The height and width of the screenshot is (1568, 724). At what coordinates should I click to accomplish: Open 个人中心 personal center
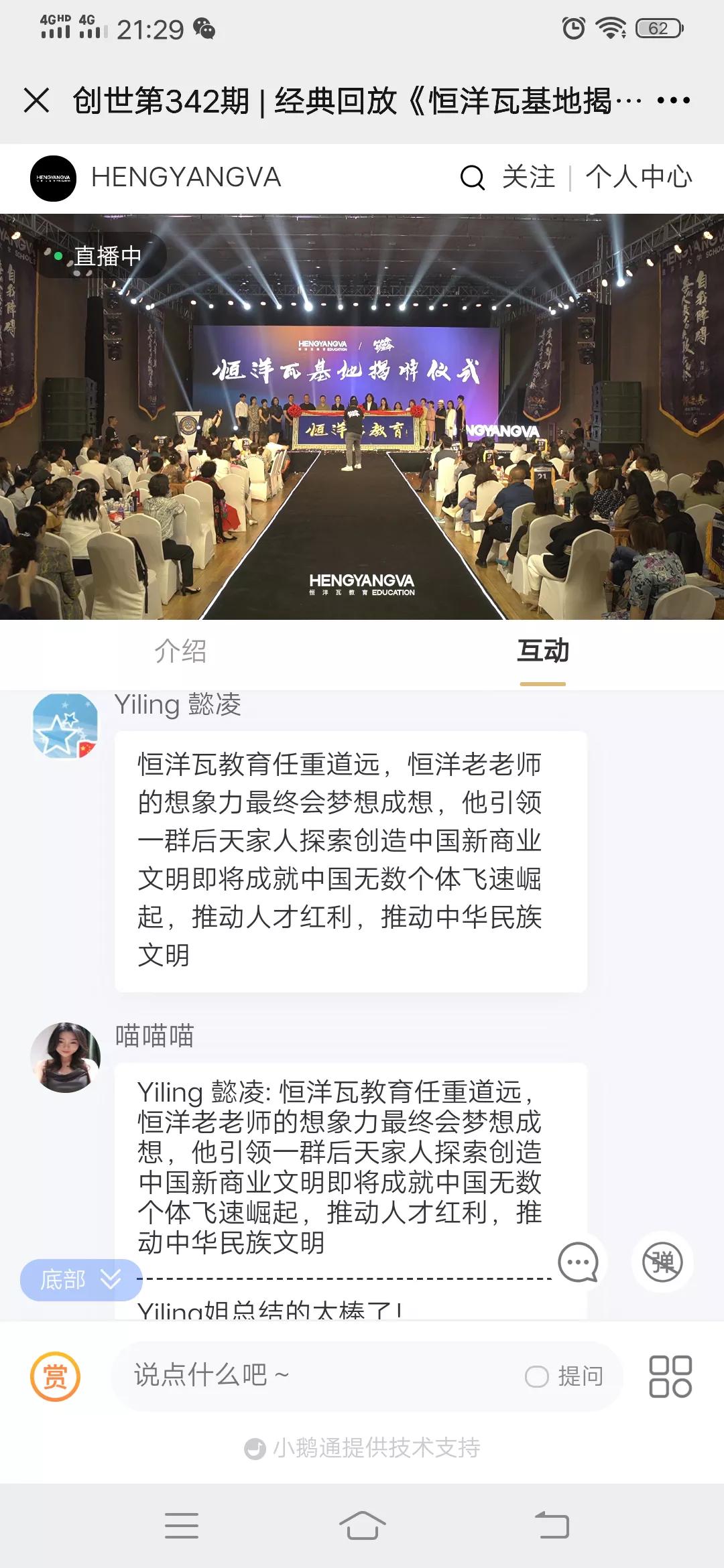640,178
